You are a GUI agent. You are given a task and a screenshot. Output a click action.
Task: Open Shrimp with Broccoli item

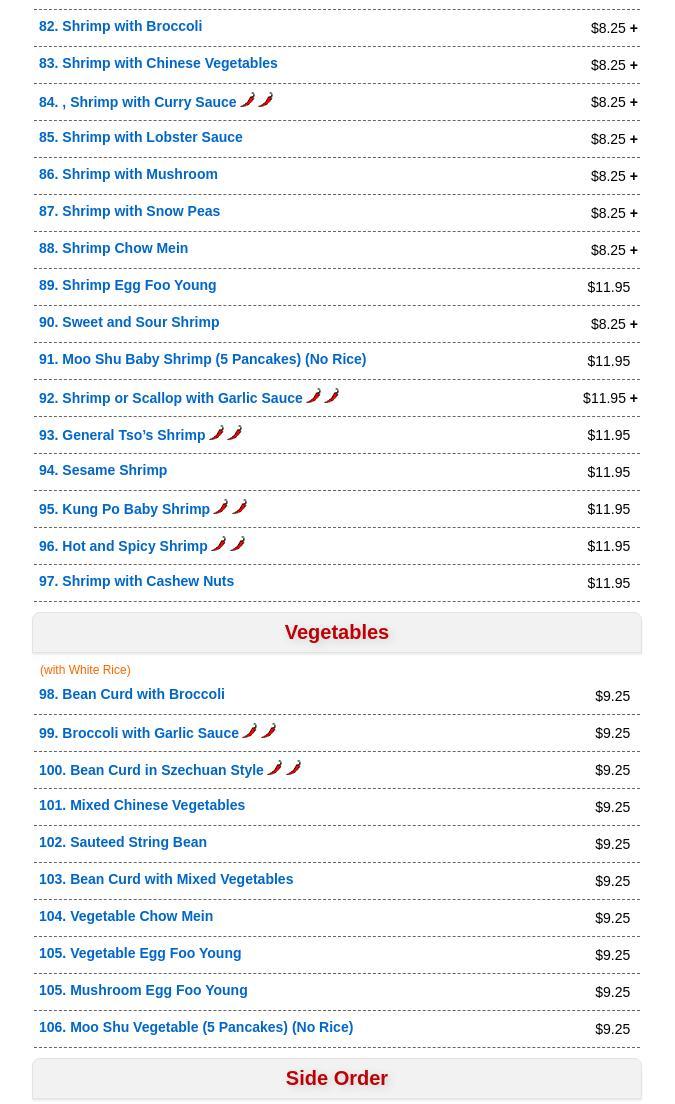pos(120,27)
